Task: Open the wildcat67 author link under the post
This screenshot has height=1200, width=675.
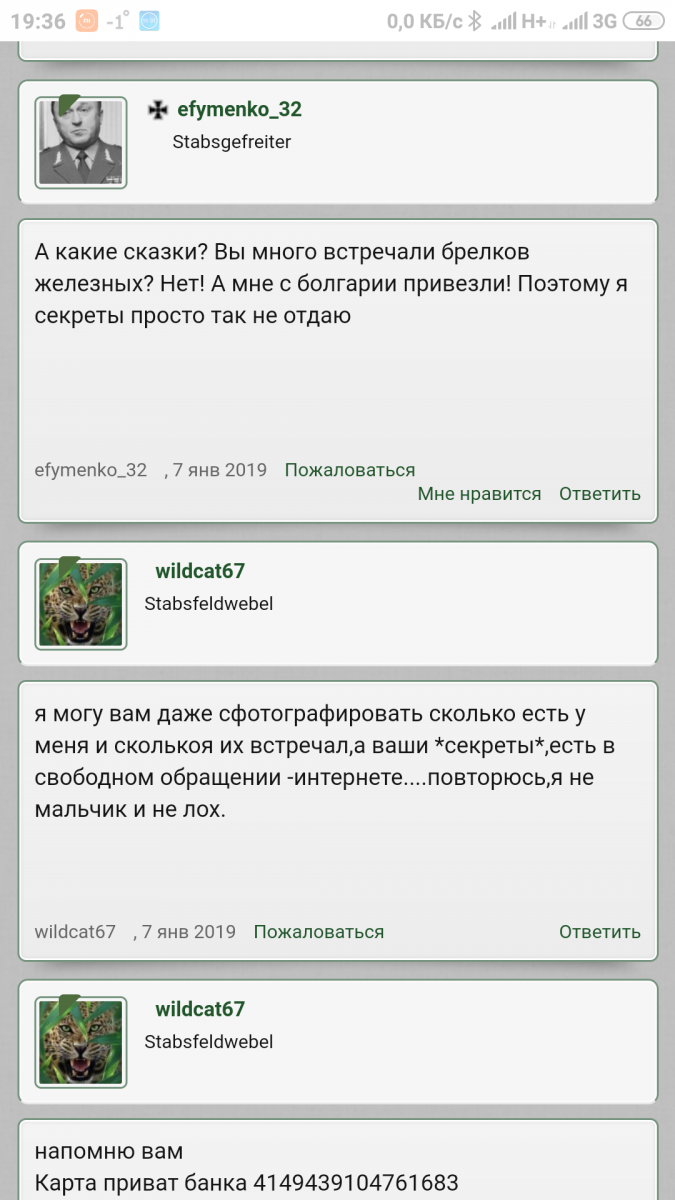Action: [x=75, y=932]
